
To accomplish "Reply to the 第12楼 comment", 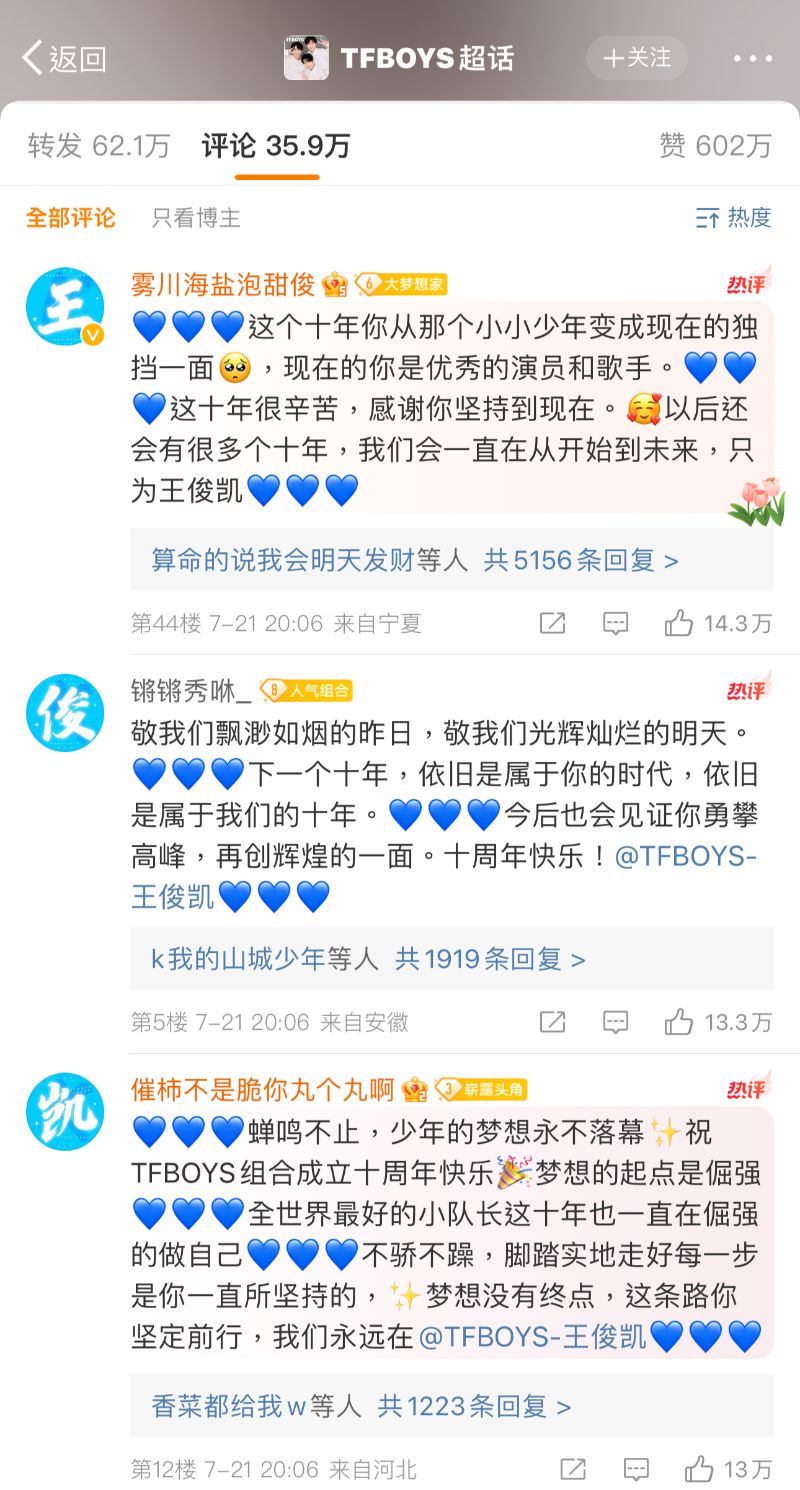I will click(x=636, y=1469).
